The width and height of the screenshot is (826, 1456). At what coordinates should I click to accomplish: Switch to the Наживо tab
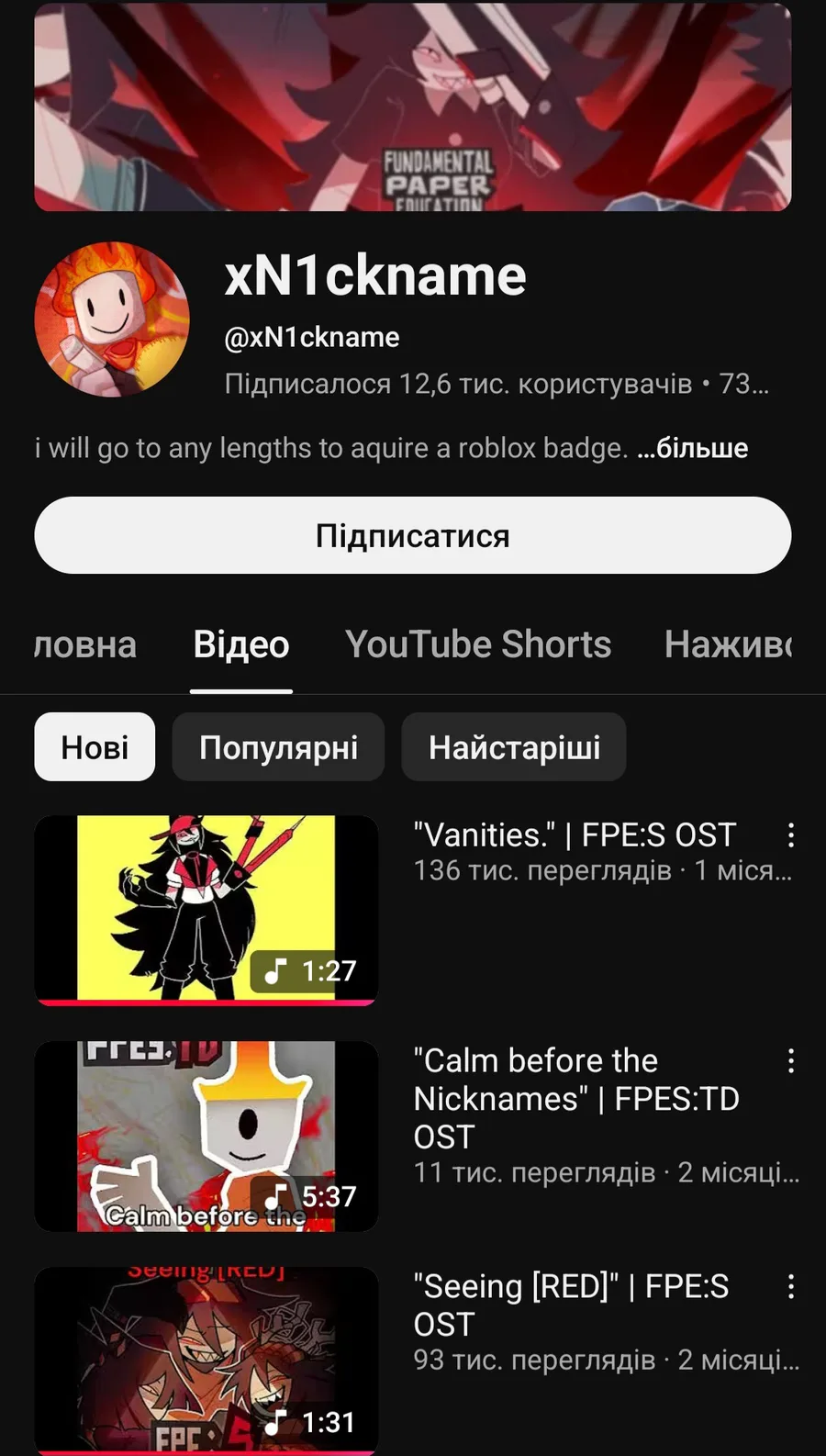[x=728, y=644]
